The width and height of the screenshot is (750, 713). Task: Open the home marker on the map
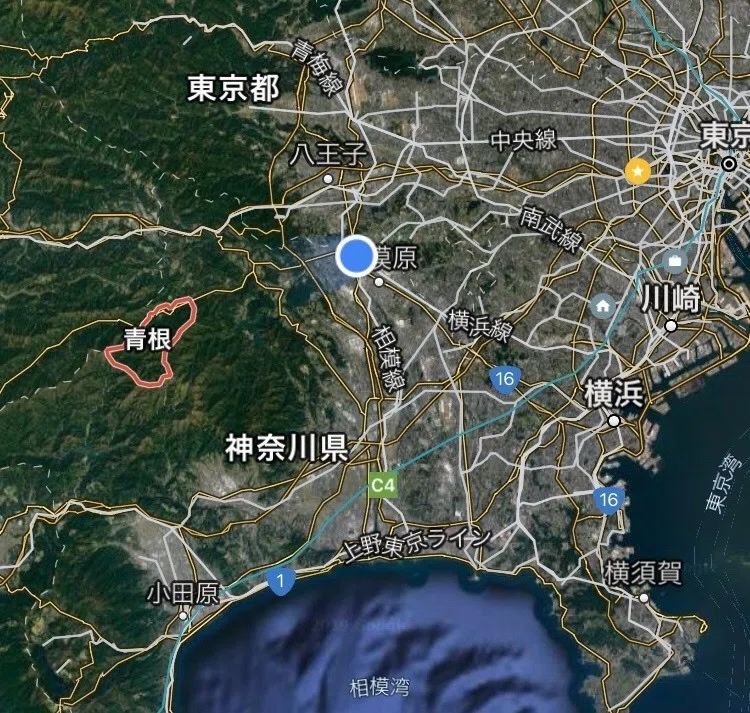click(603, 306)
